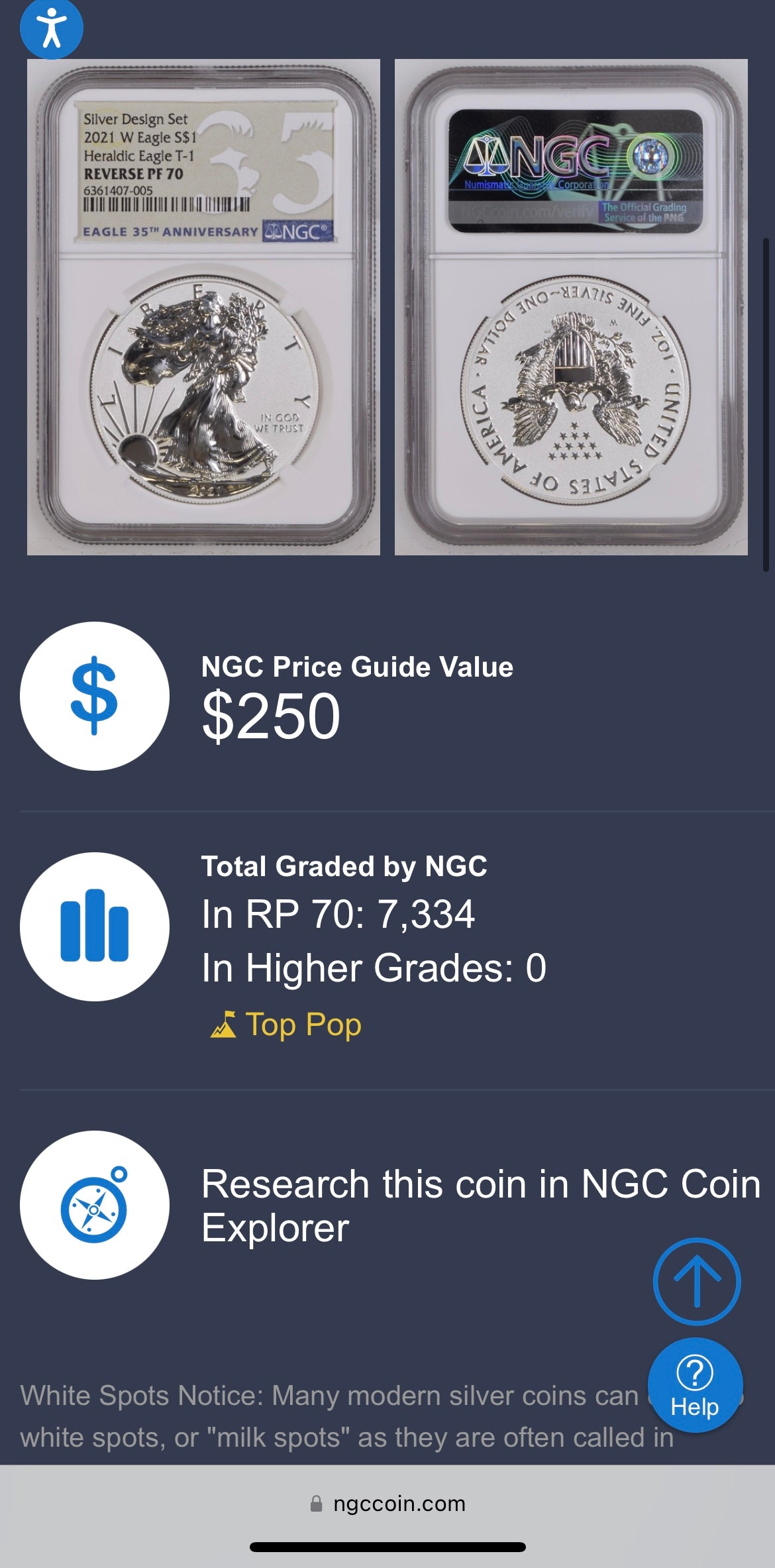
Task: Open the accessibility options icon
Action: pos(52,28)
